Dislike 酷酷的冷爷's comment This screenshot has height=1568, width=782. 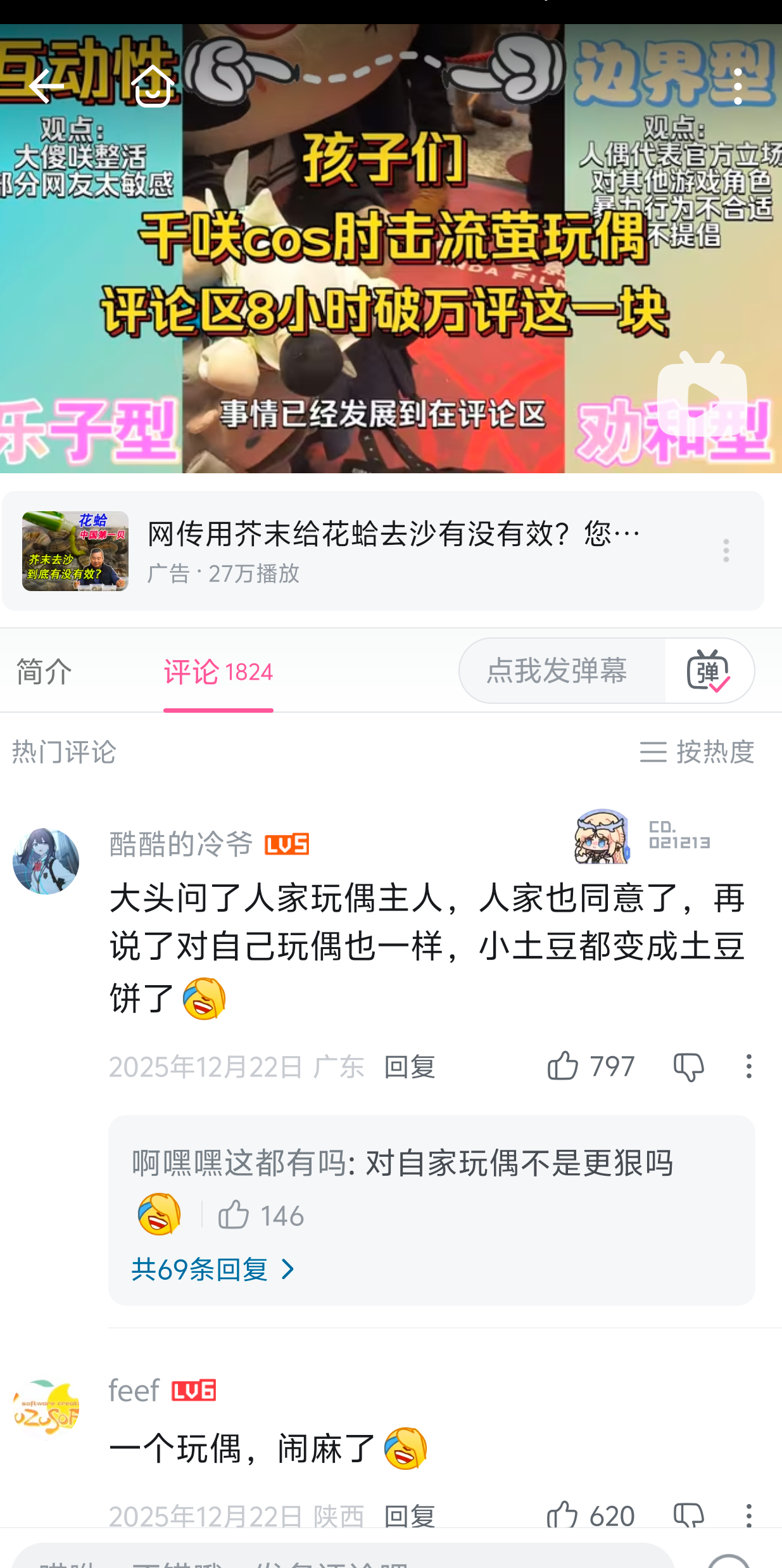(x=688, y=1068)
